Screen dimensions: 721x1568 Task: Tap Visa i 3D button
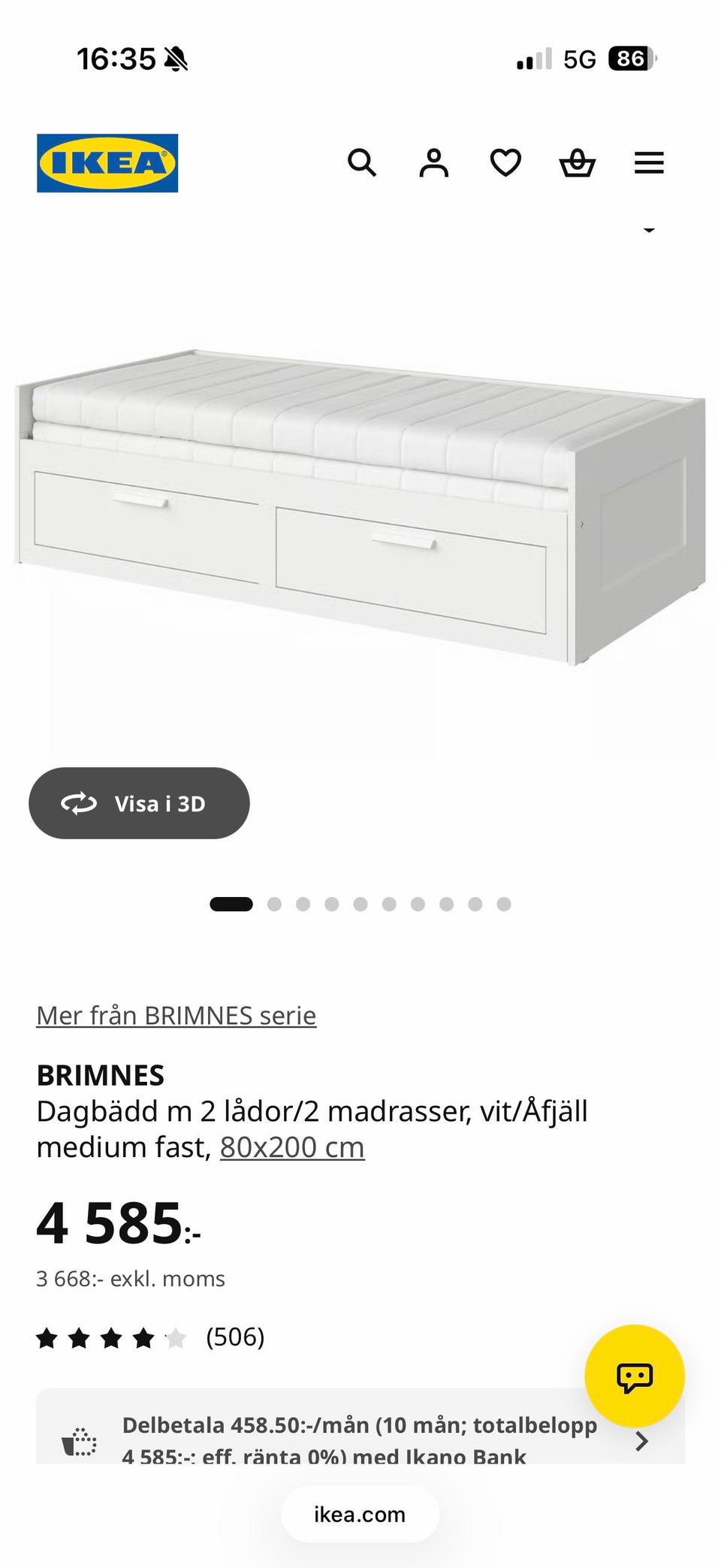pyautogui.click(x=139, y=803)
